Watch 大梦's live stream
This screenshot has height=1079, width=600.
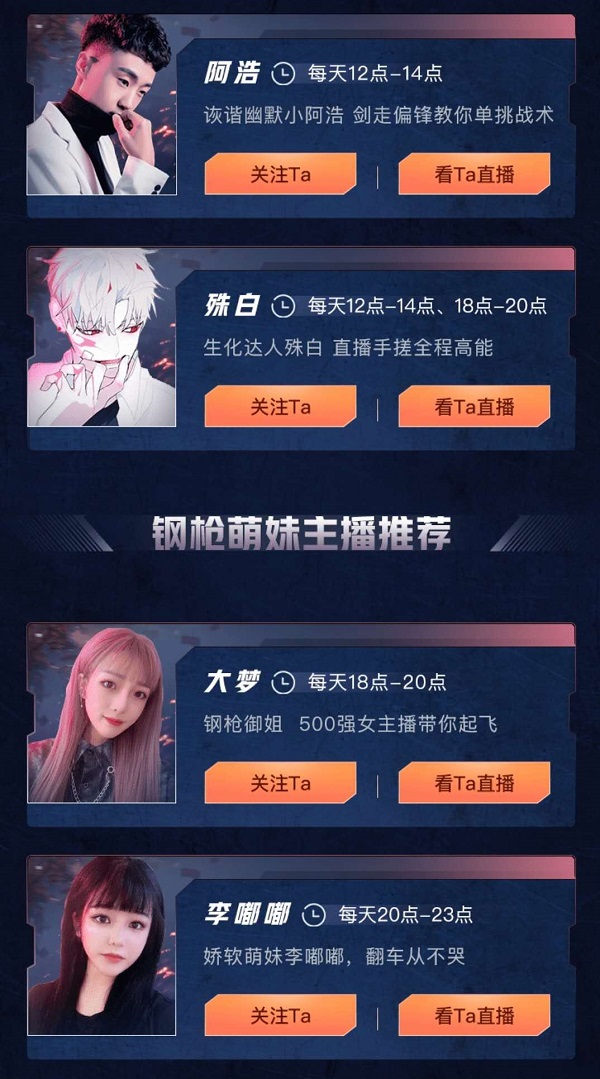474,783
